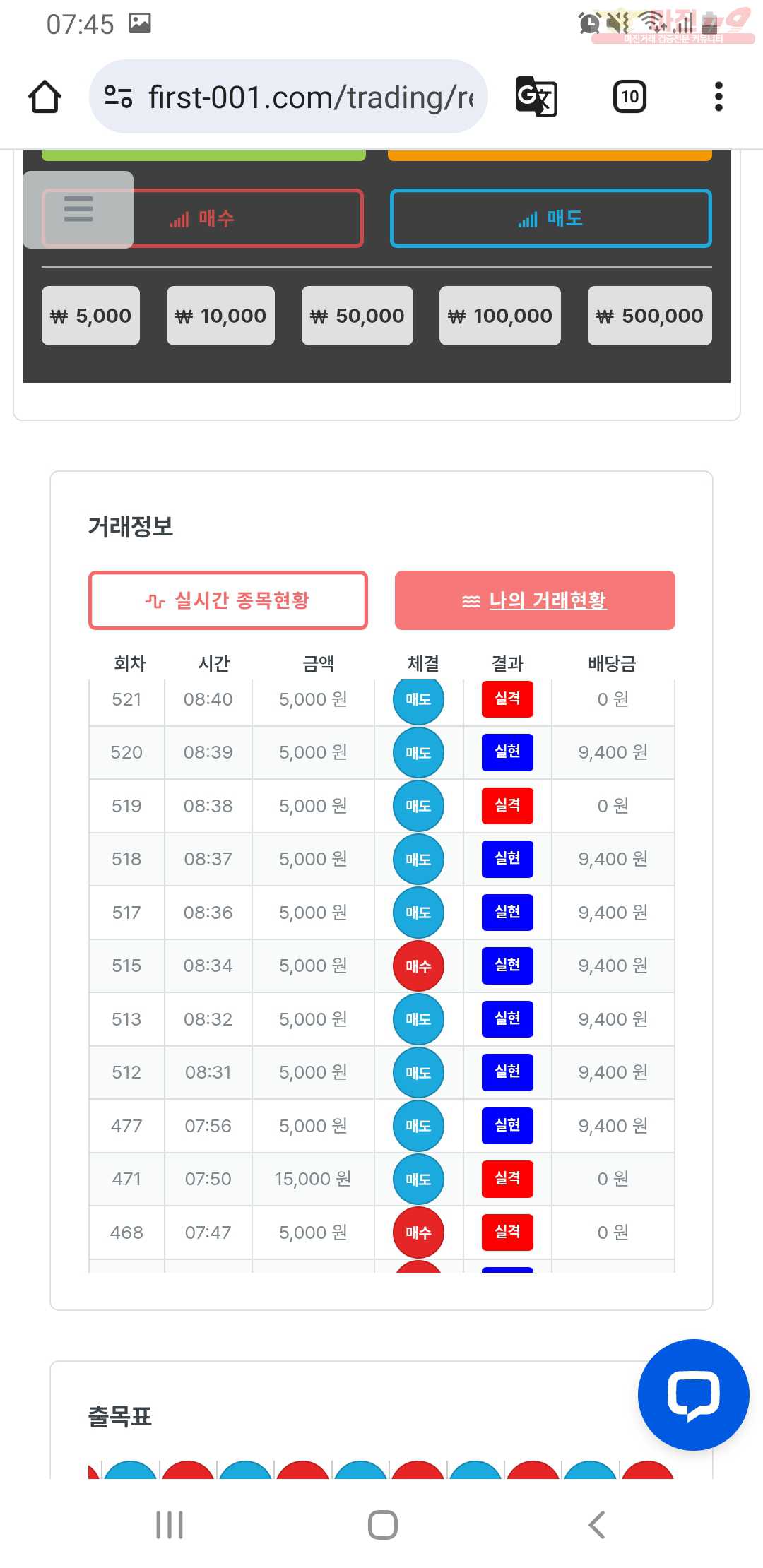
Task: Choose the ₩ 50,000 amount
Action: pos(357,316)
